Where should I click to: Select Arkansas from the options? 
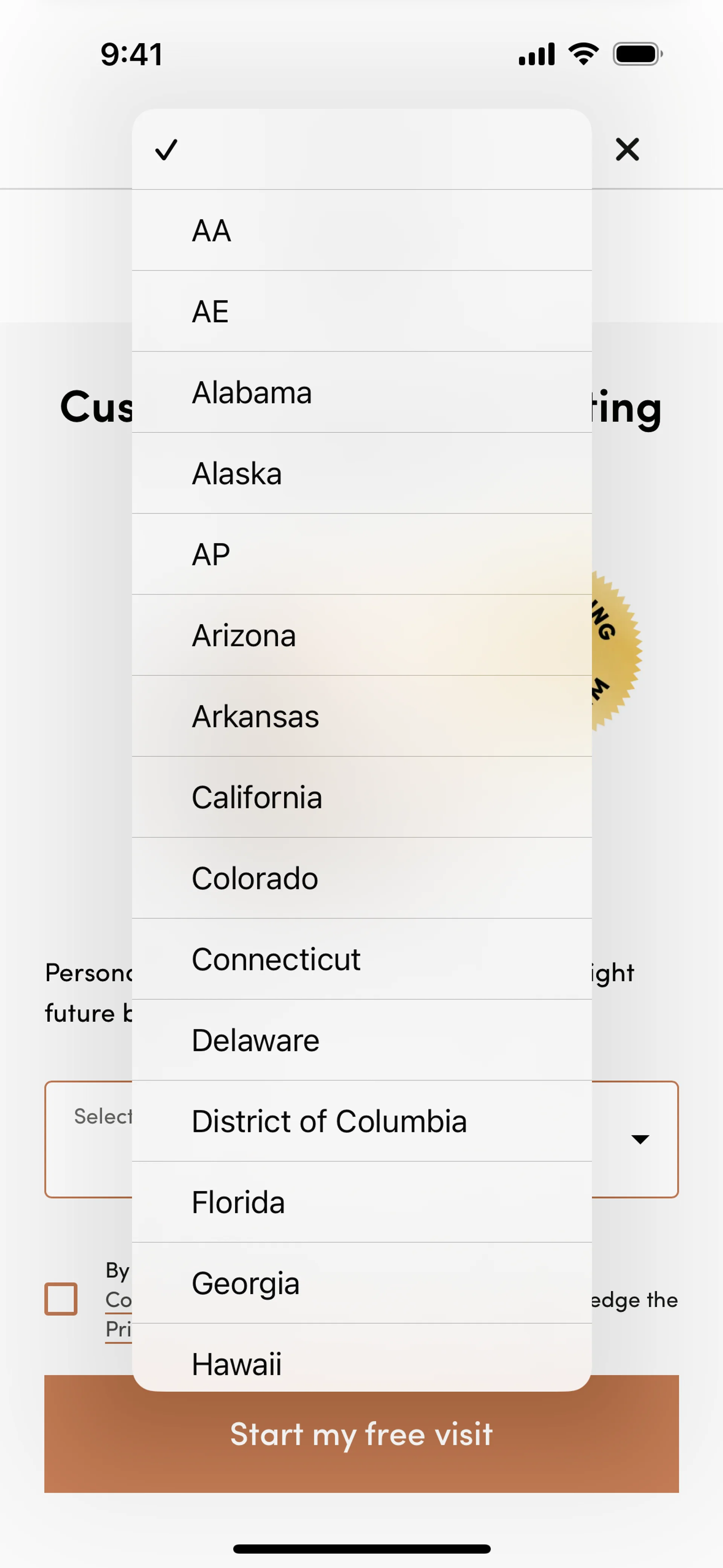click(x=361, y=717)
